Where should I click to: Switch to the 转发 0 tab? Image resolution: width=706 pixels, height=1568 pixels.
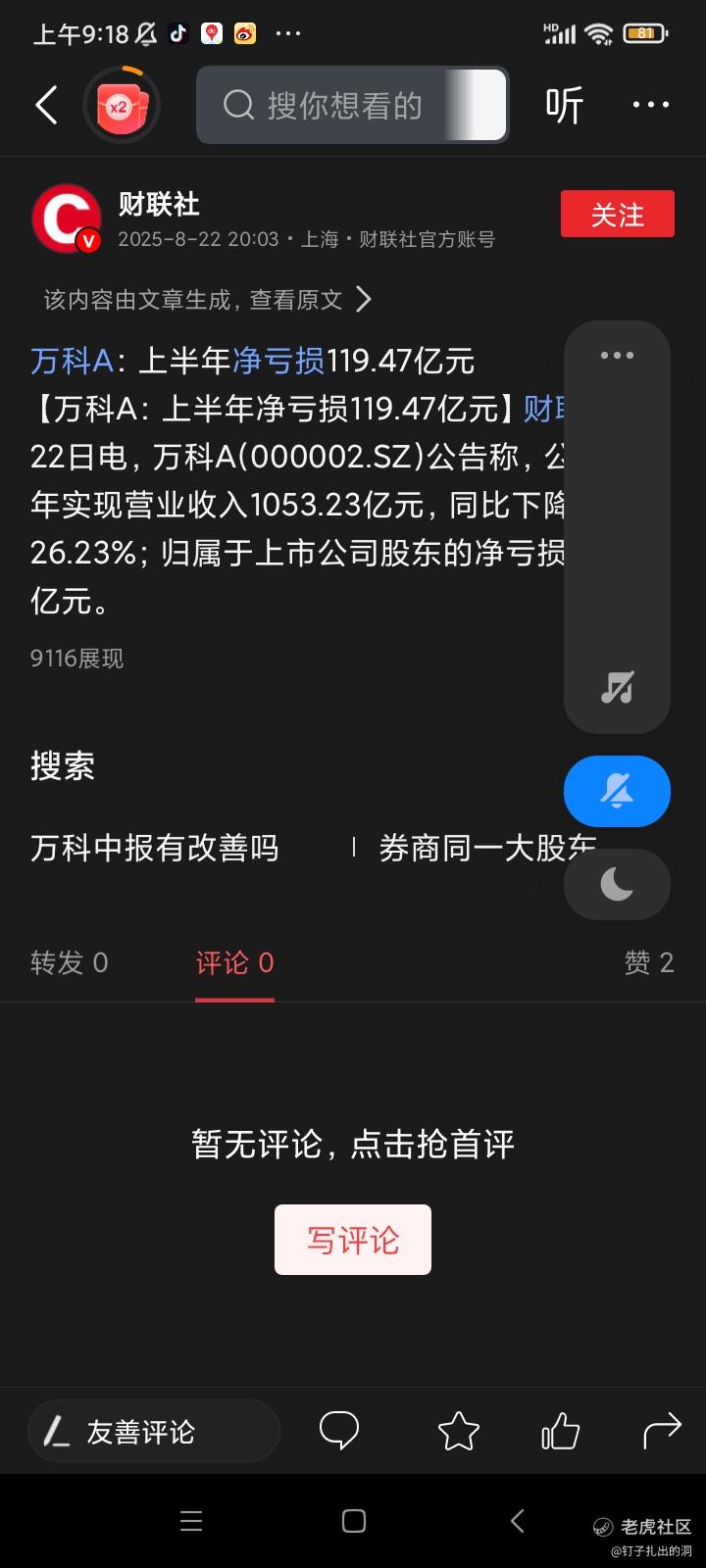70,963
